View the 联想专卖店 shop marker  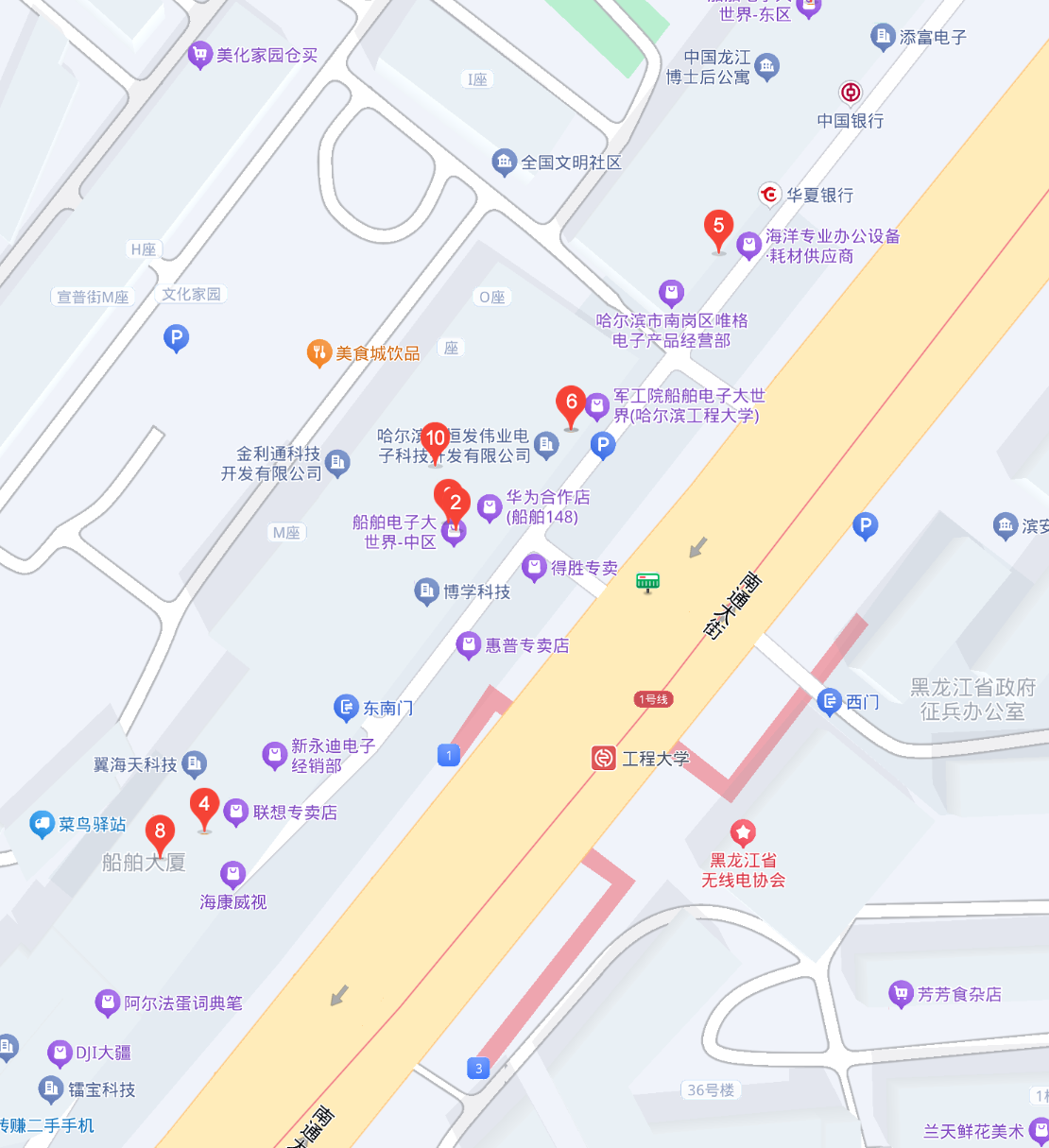tap(236, 813)
